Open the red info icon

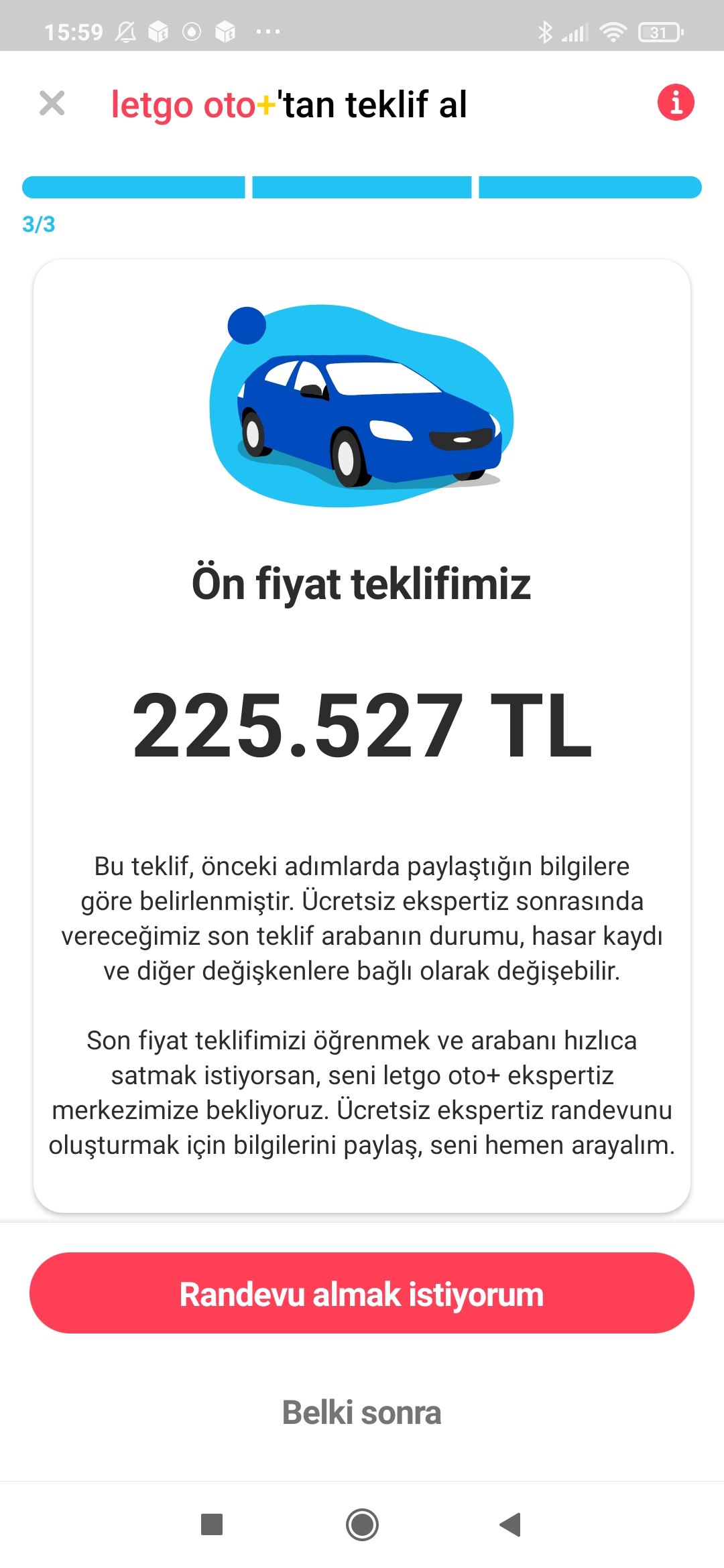coord(676,103)
